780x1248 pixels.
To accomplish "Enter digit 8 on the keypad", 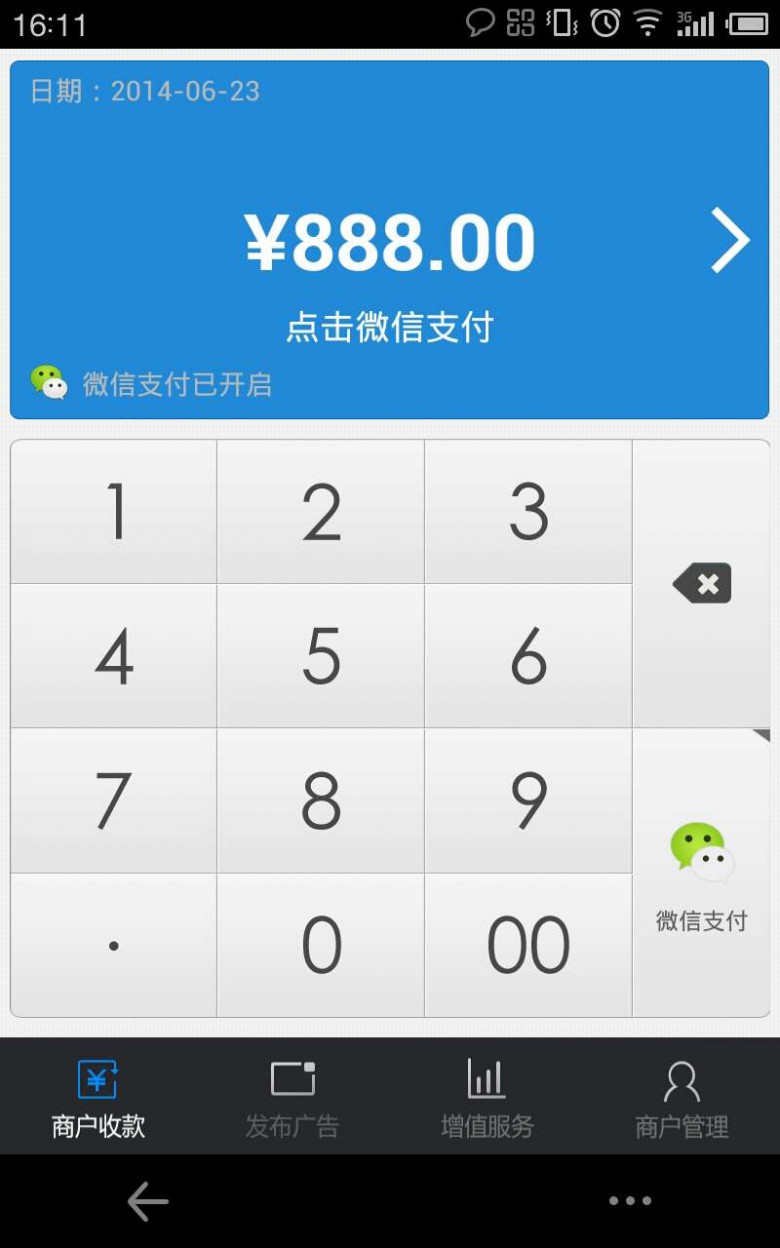I will point(321,801).
